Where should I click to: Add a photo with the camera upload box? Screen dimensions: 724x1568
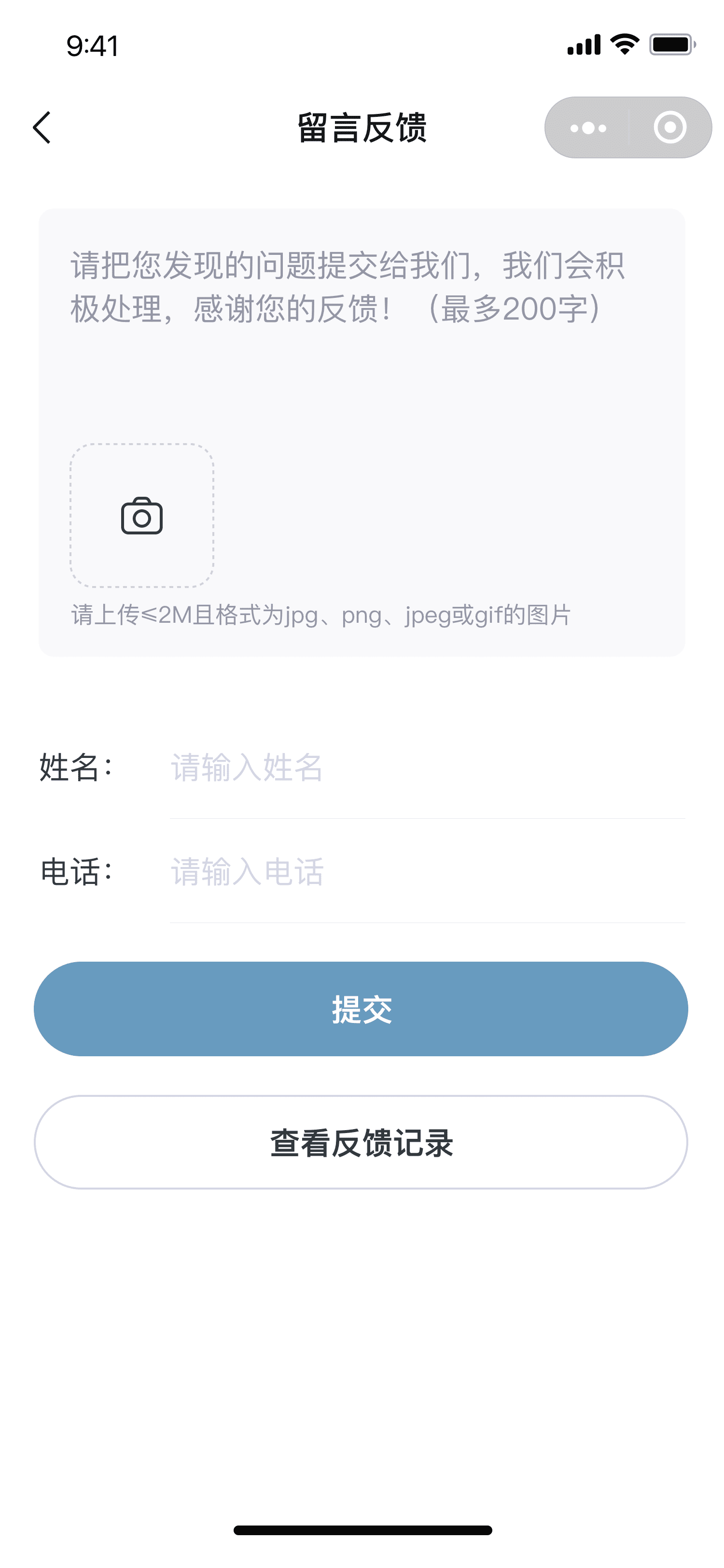[x=142, y=516]
